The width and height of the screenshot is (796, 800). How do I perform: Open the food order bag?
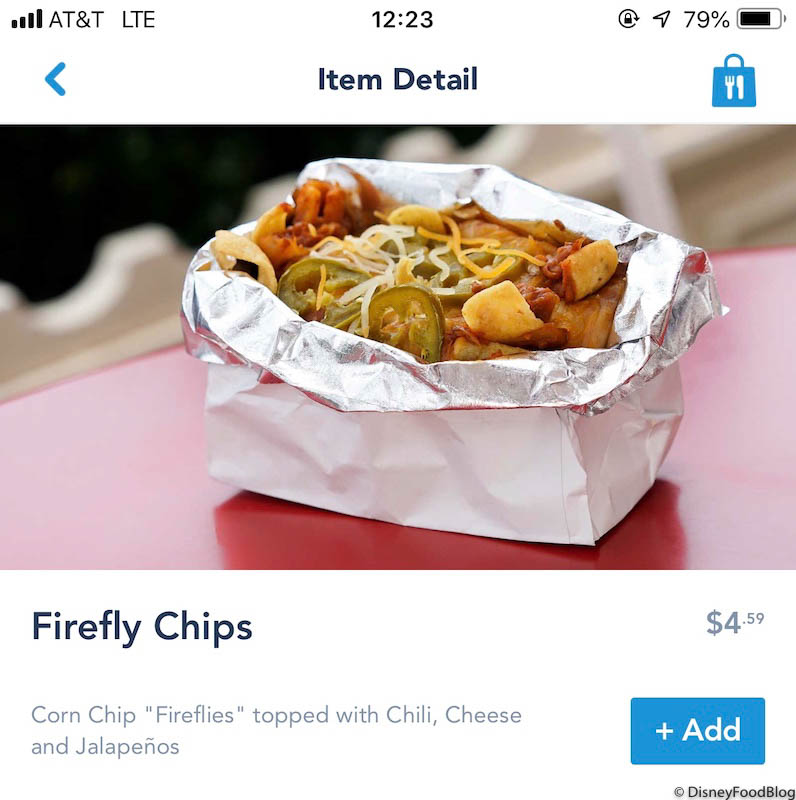click(733, 81)
